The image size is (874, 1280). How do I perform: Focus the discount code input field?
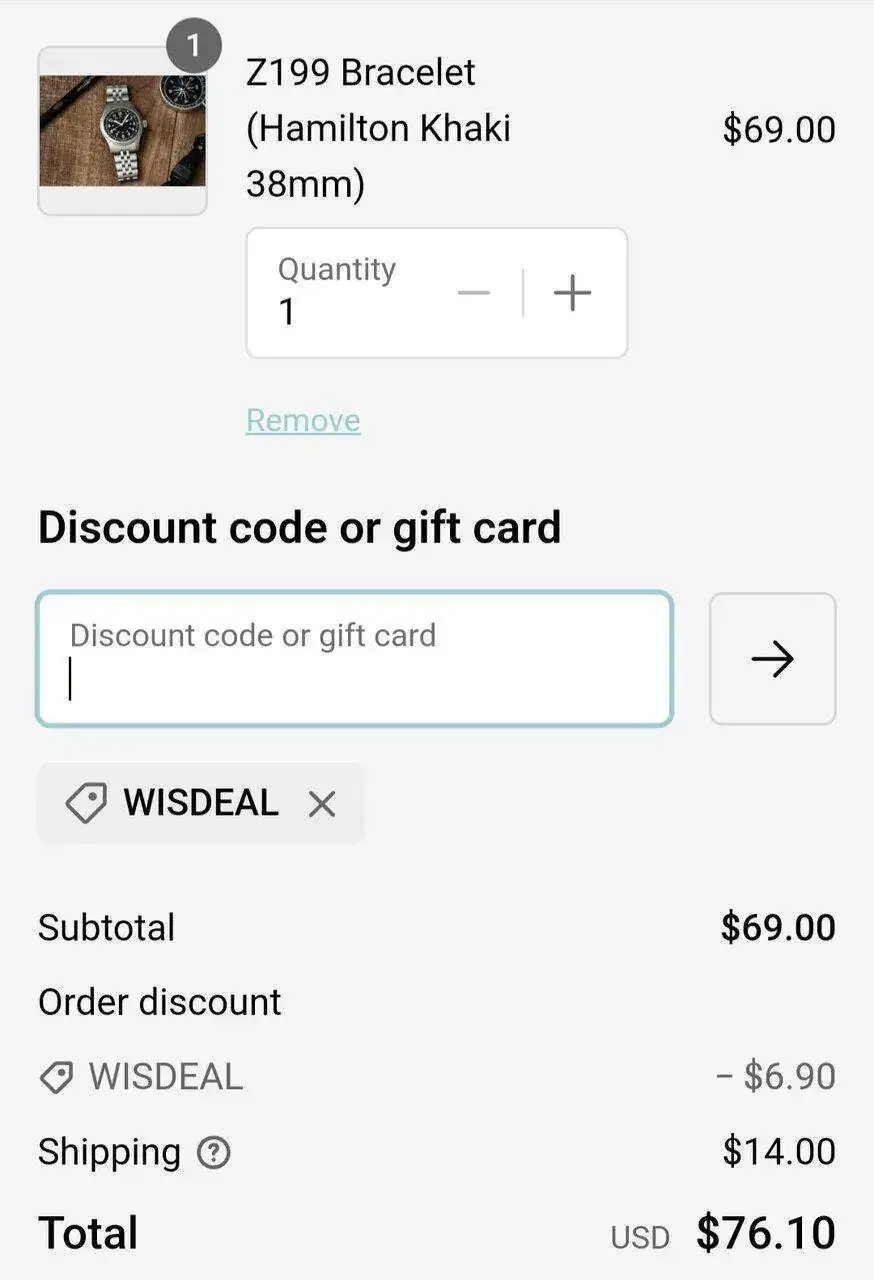354,658
